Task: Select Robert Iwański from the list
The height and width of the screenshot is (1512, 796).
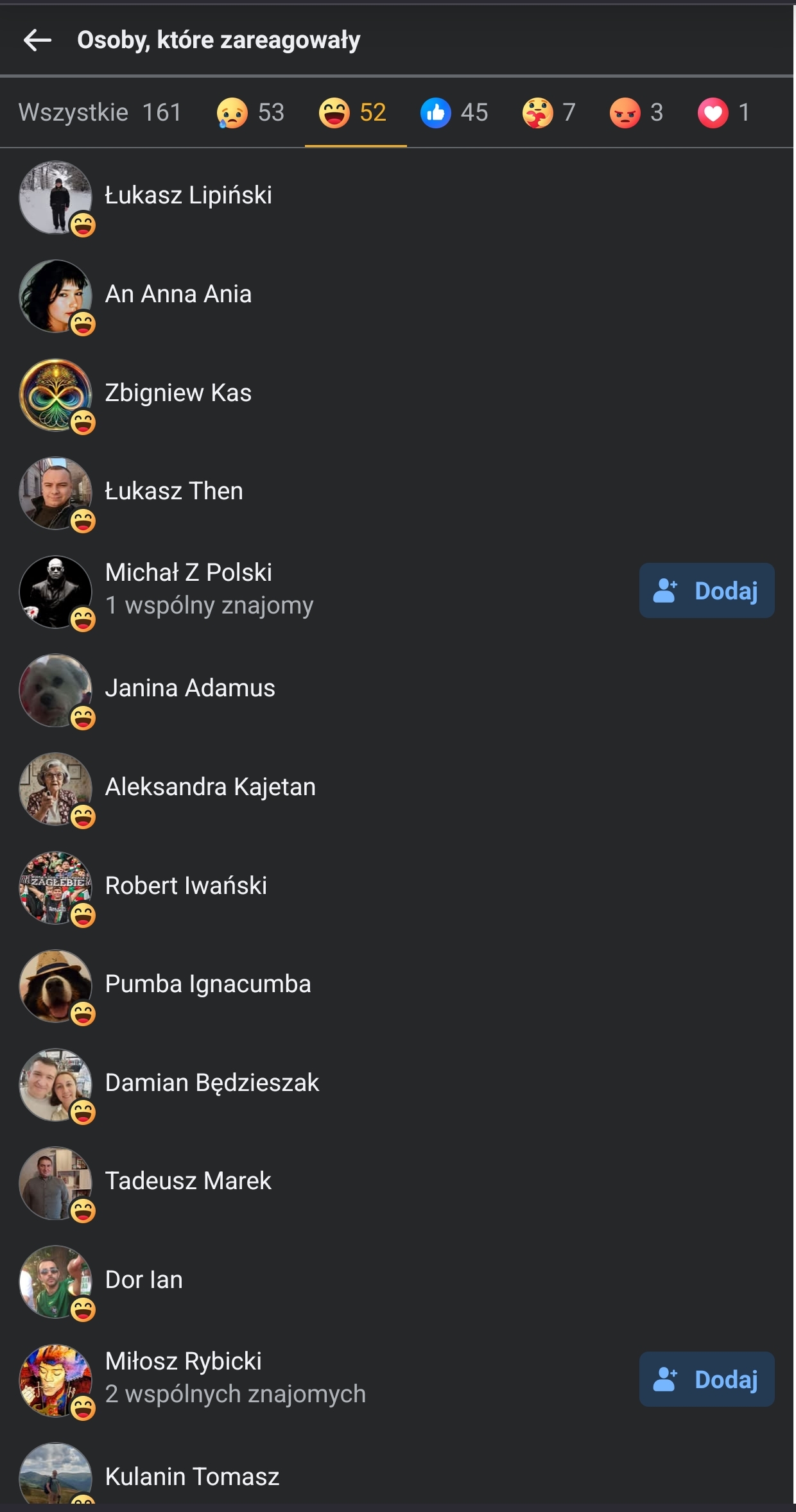Action: [x=186, y=886]
